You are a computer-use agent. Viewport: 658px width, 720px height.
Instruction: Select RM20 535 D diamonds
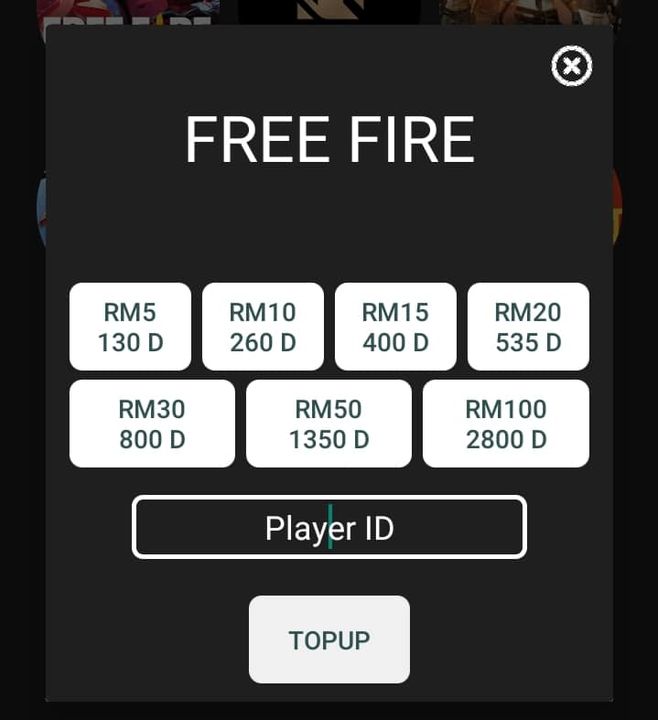(528, 327)
